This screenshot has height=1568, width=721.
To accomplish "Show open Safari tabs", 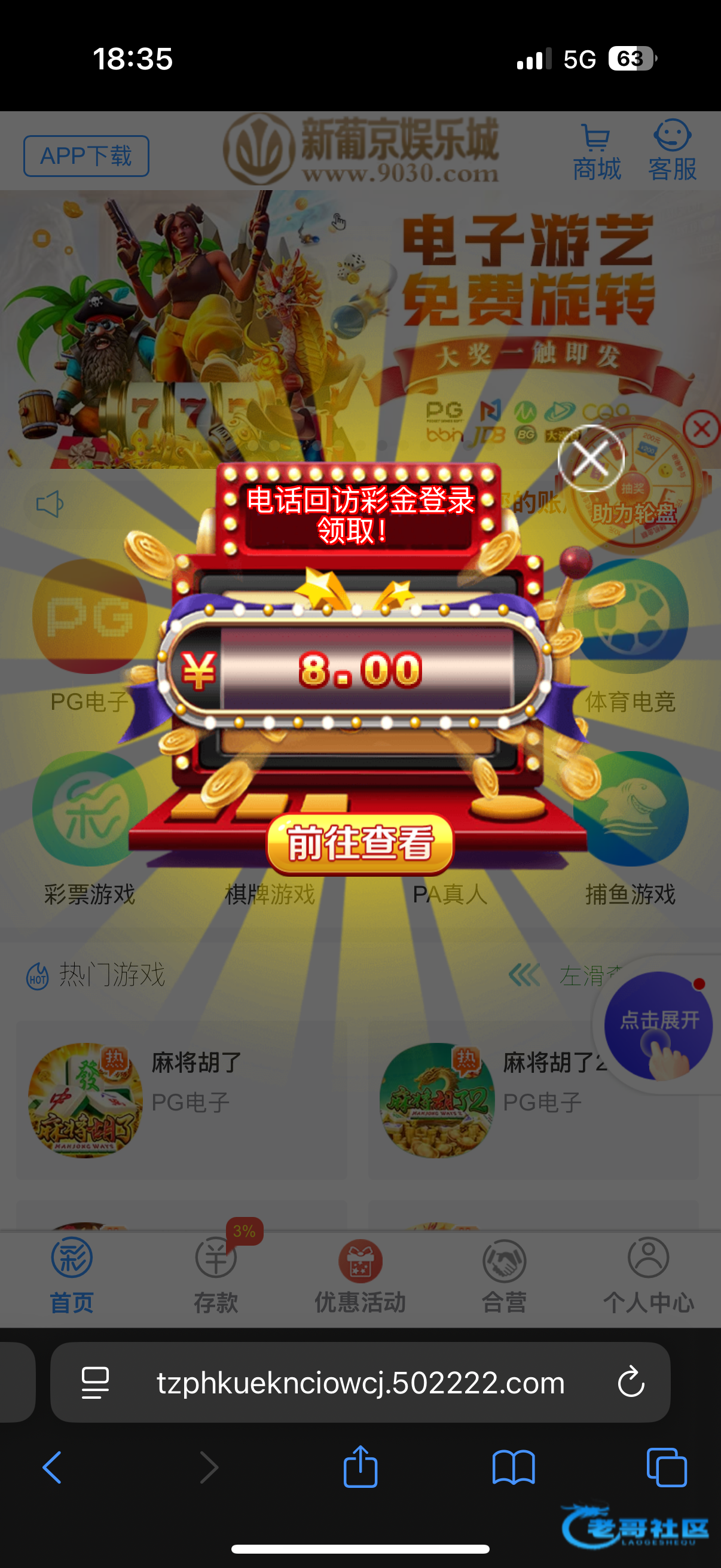I will click(x=667, y=1467).
